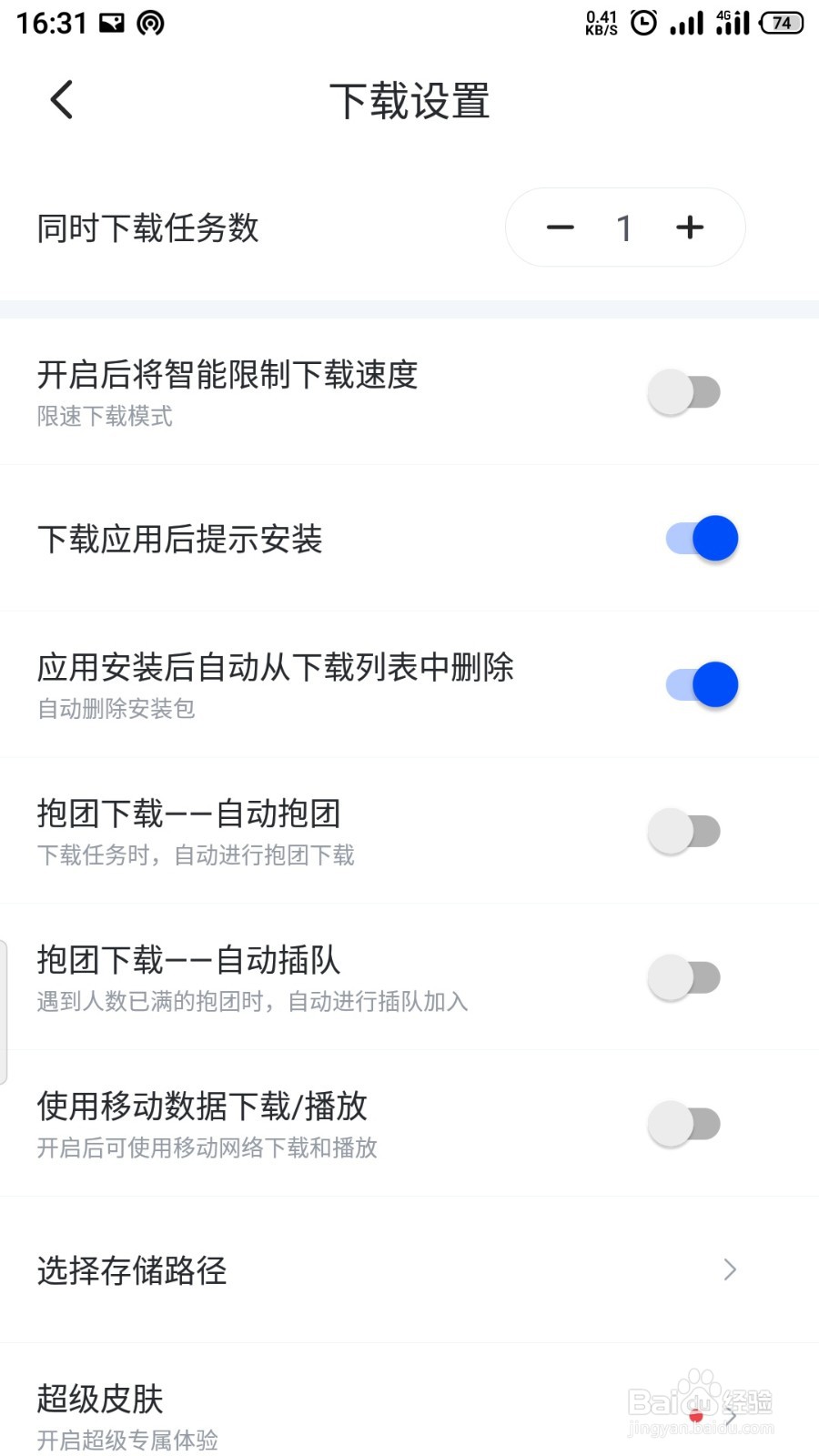Decrease 同时下载任务数 with minus button
Viewport: 819px width, 1456px height.
pyautogui.click(x=560, y=227)
